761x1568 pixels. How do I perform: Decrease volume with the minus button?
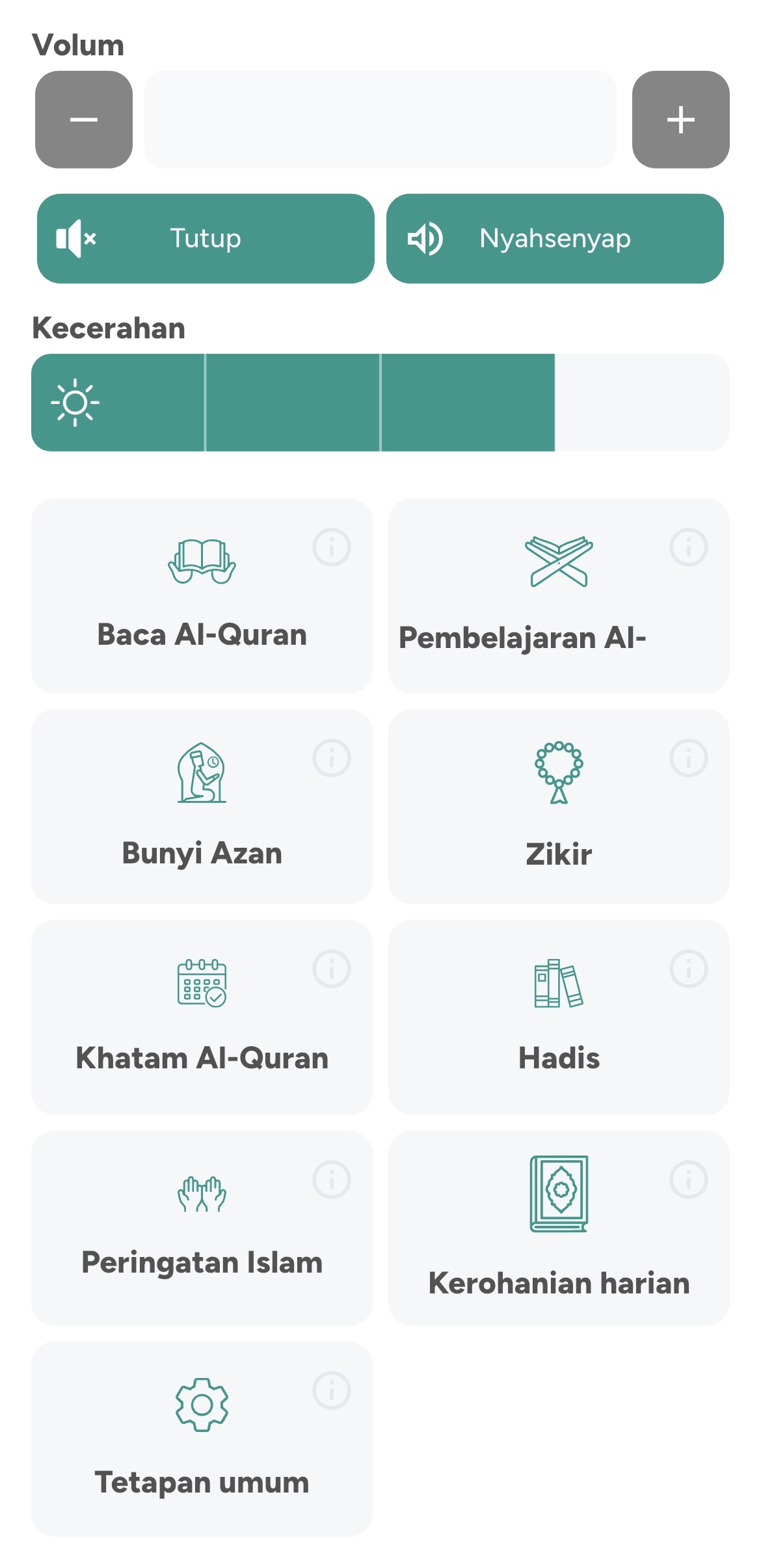click(x=84, y=120)
